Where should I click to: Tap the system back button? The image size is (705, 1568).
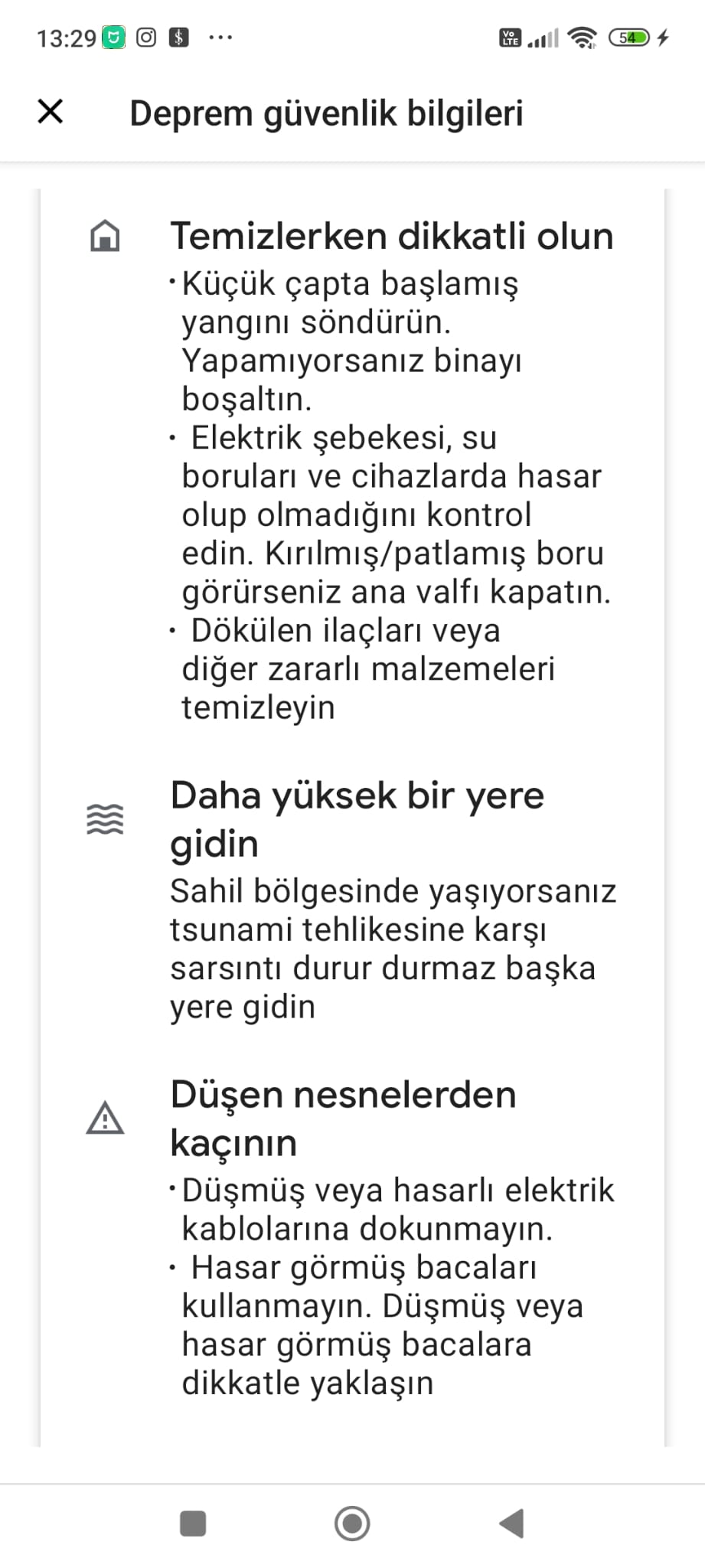coord(511,1523)
